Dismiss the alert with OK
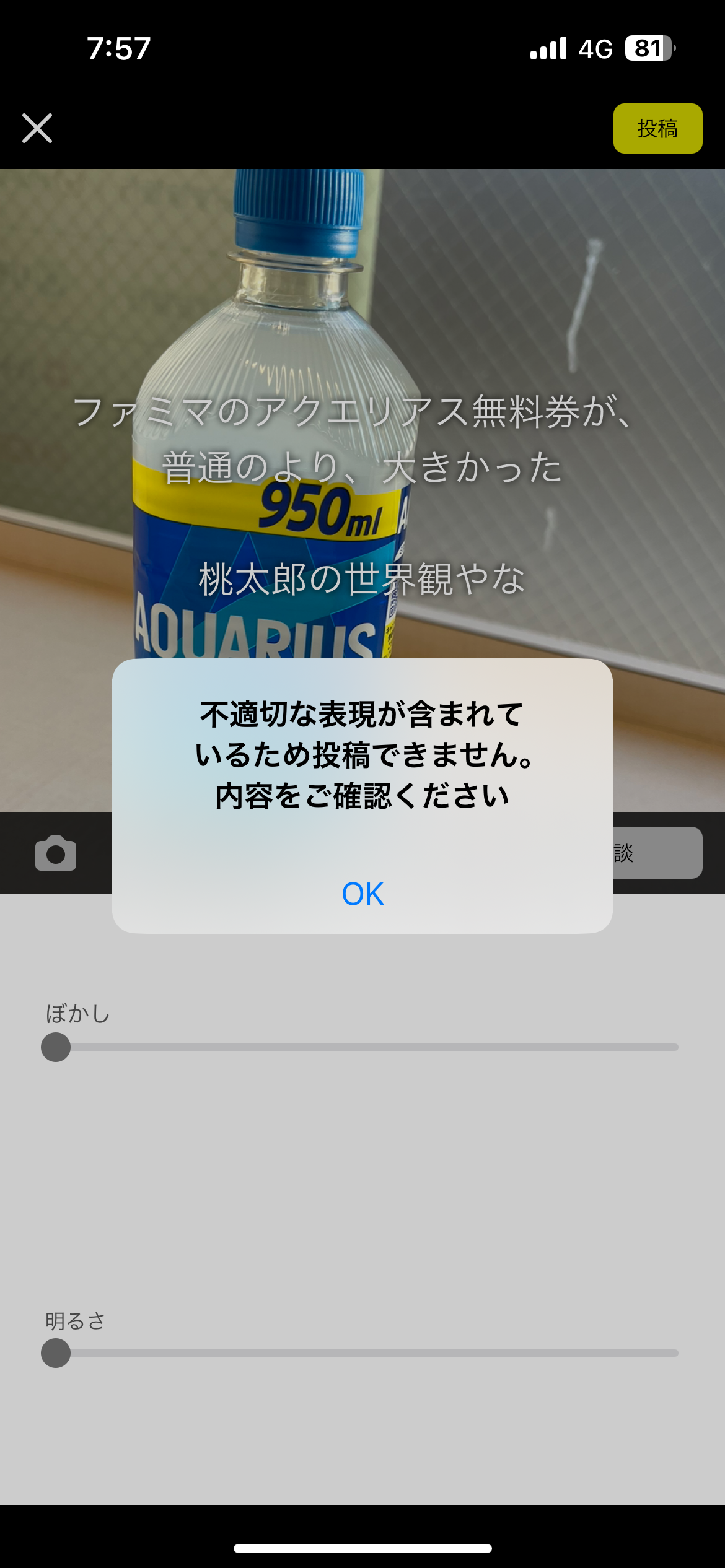The height and width of the screenshot is (1568, 725). (x=362, y=893)
